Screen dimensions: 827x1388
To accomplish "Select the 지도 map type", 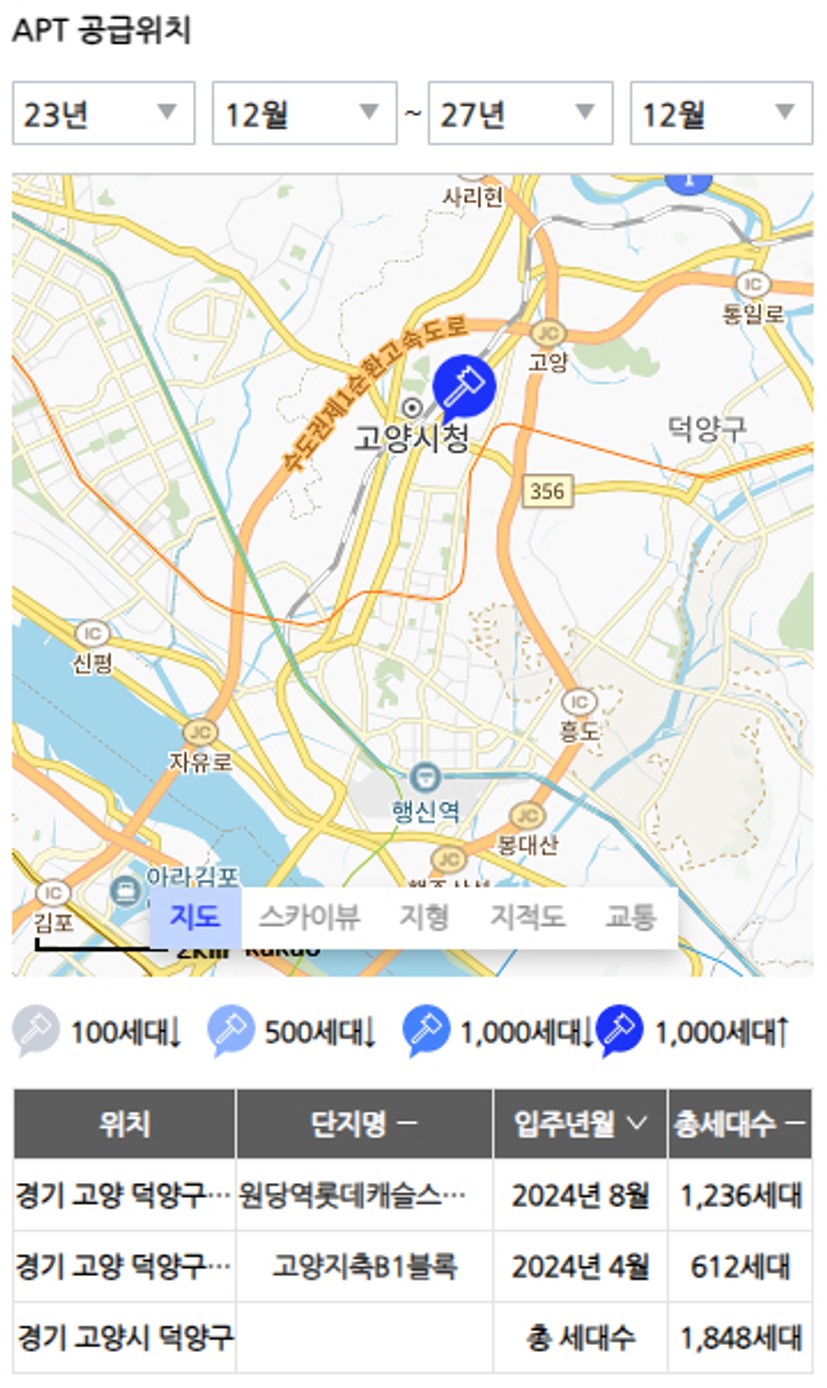I will 195,917.
